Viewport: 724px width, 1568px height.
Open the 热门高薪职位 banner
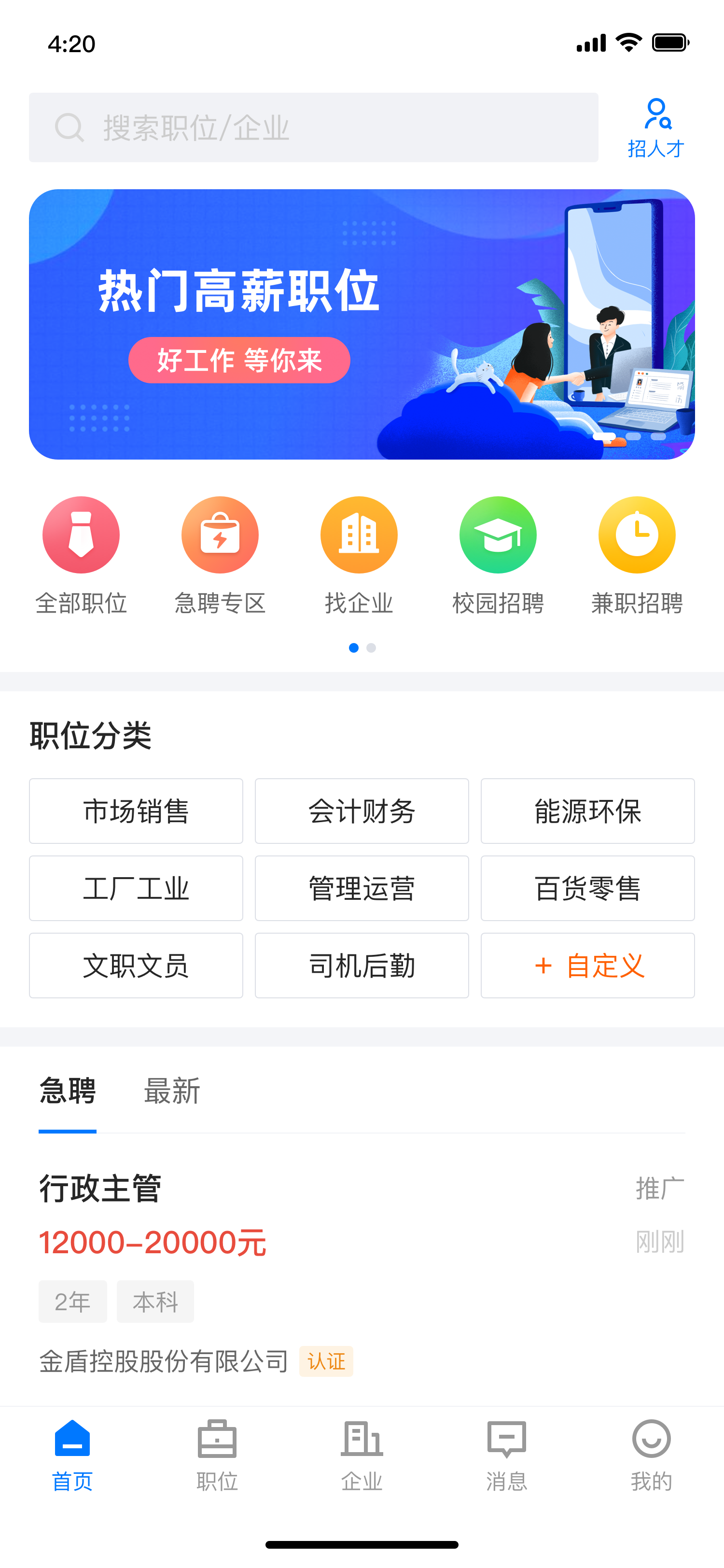[362, 324]
